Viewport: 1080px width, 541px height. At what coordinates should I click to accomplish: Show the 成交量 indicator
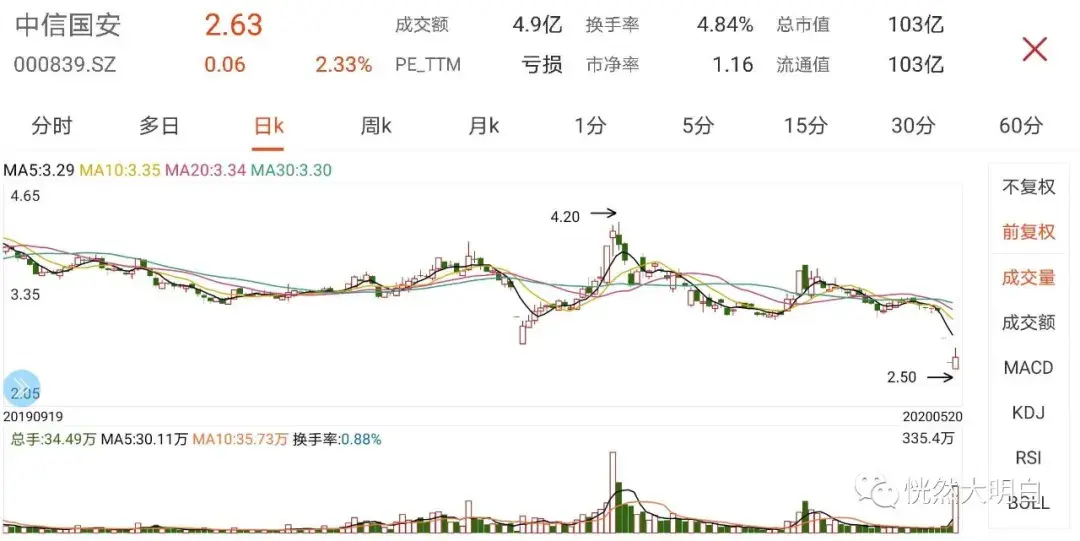tap(1028, 278)
